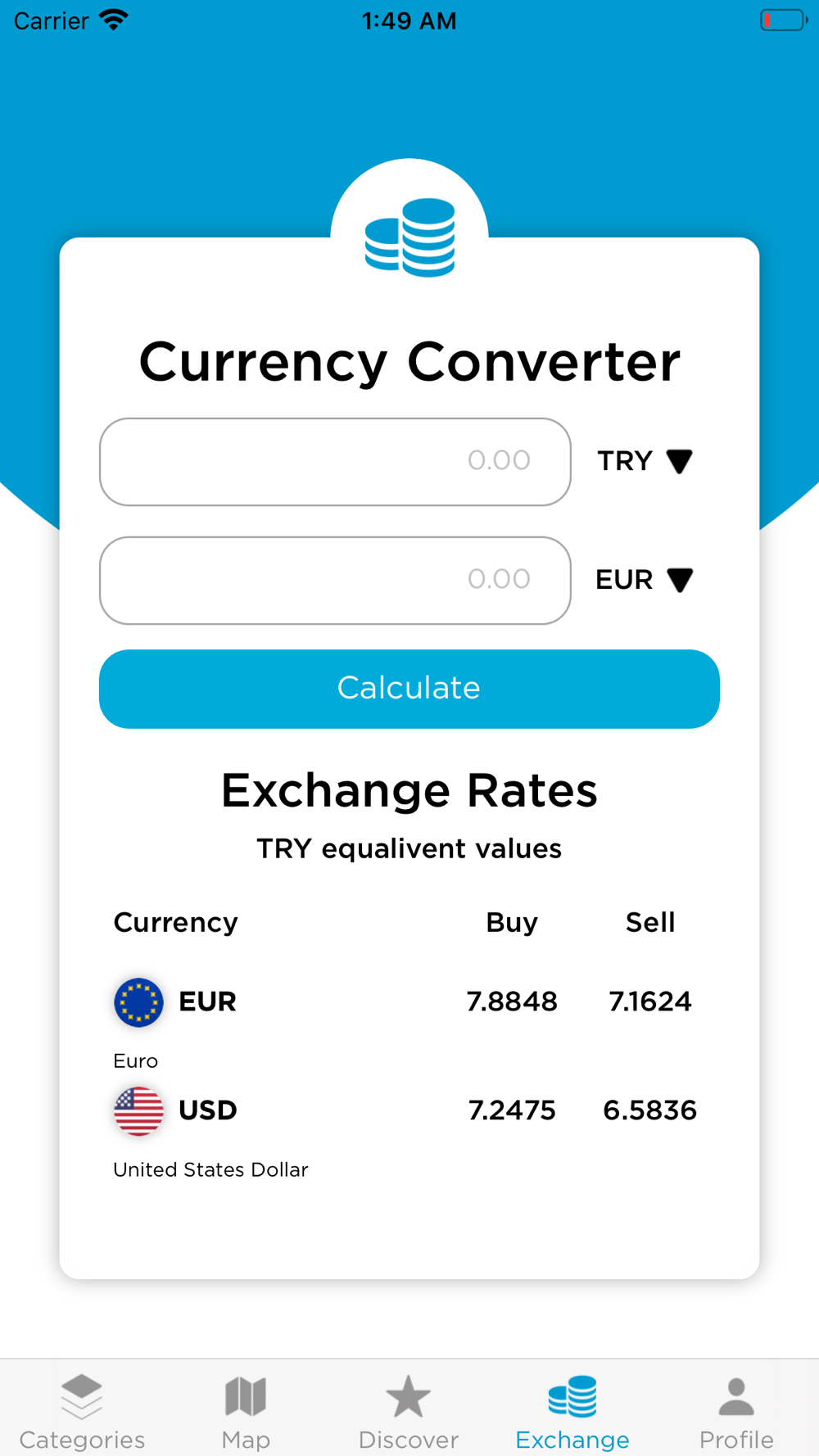Screen dimensions: 819x1456
Task: Open the TRY currency dropdown
Action: point(645,461)
